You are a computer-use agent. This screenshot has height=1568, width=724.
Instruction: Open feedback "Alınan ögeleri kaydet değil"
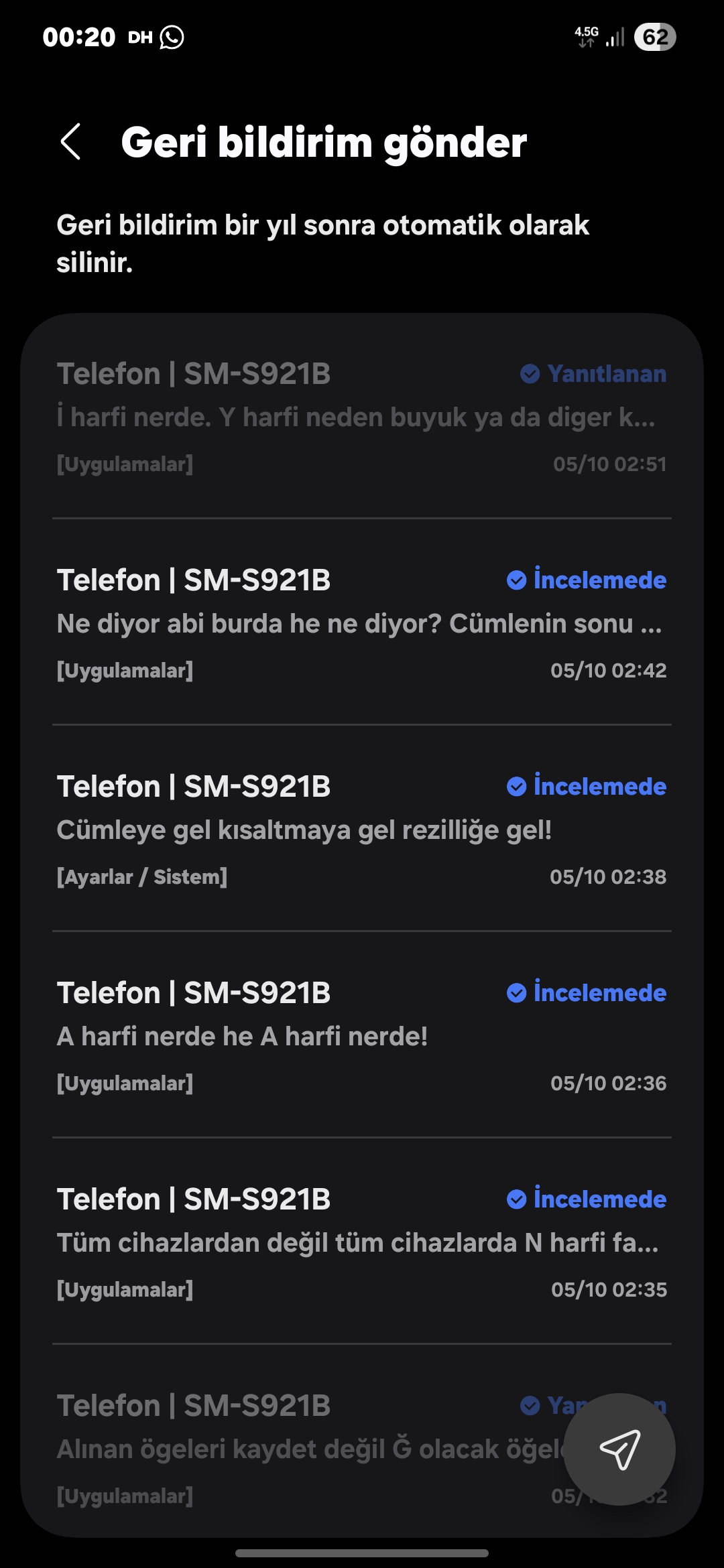302,1449
